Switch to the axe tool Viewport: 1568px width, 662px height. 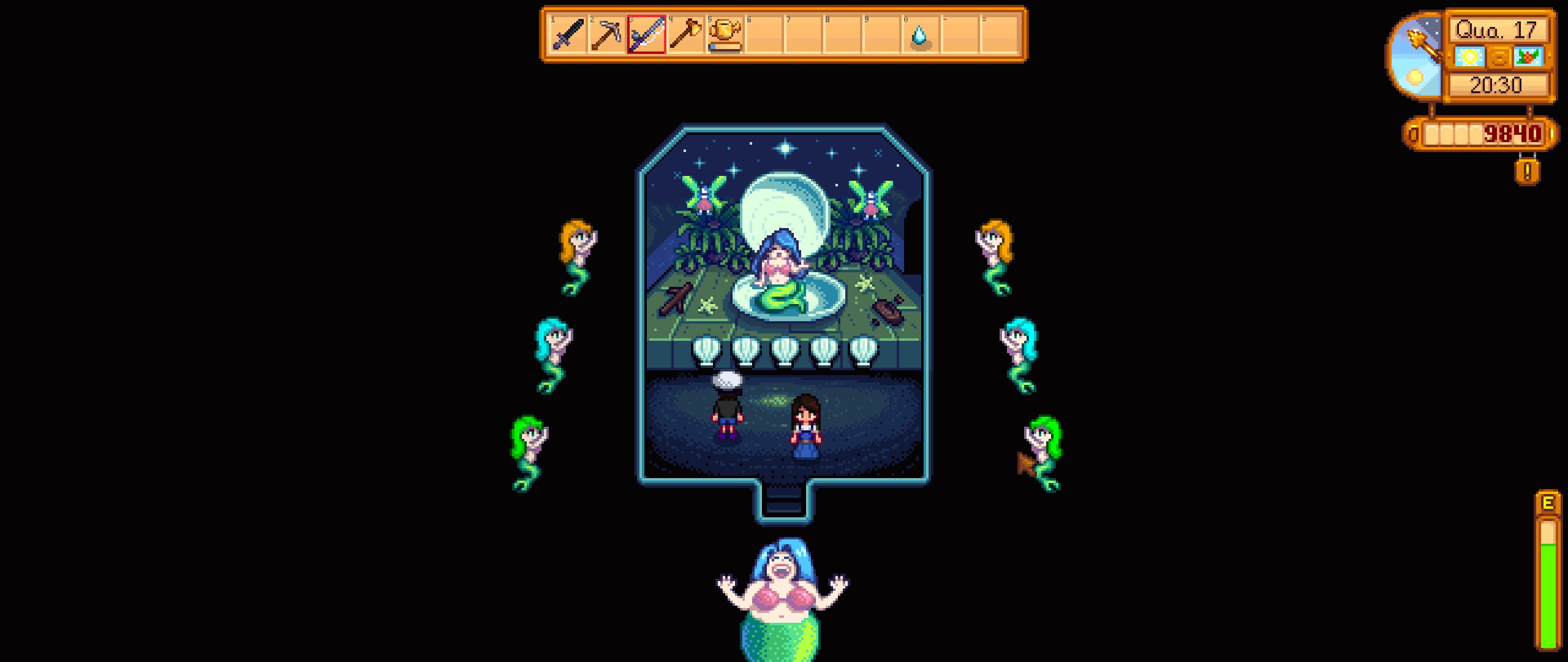point(685,35)
